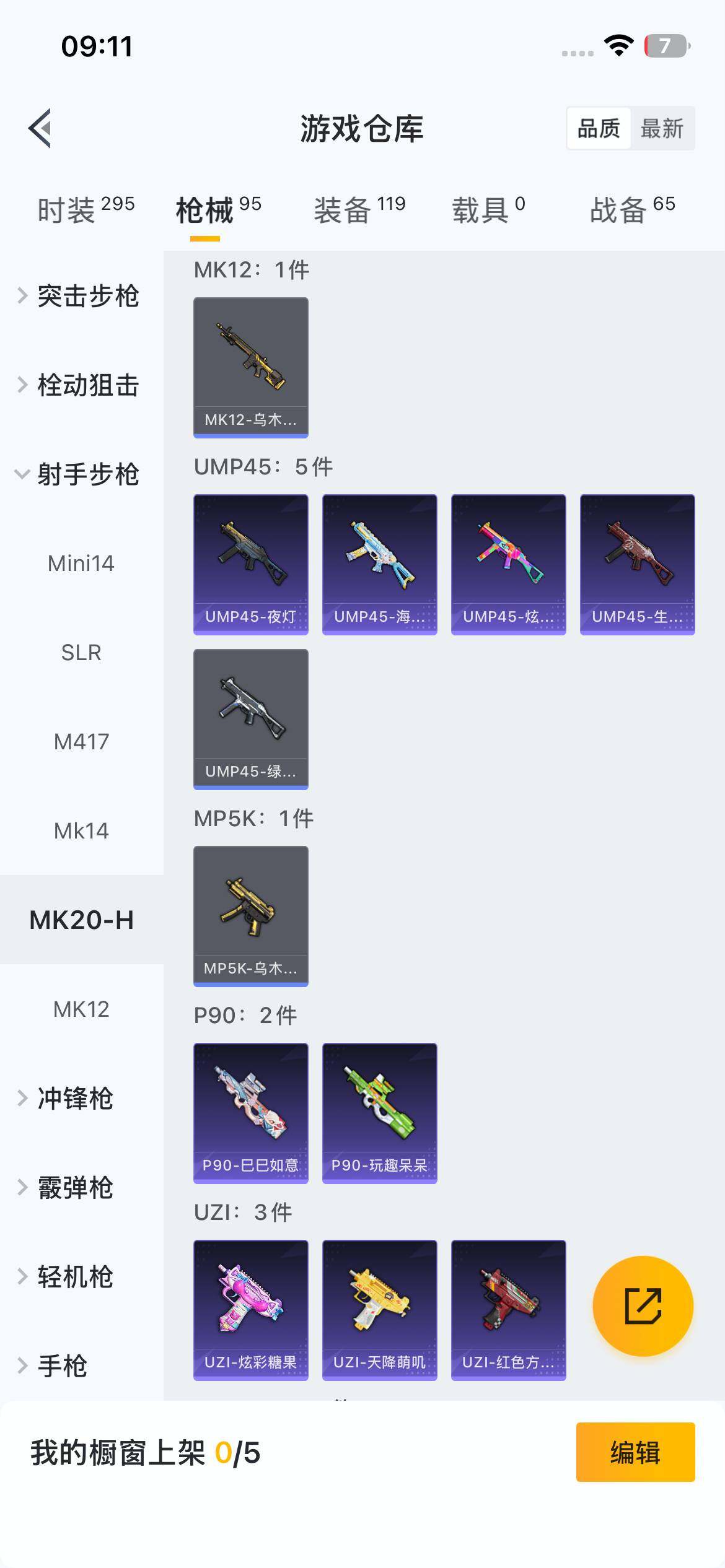Tap the yellow share floating button
725x1568 pixels.
[x=643, y=1306]
